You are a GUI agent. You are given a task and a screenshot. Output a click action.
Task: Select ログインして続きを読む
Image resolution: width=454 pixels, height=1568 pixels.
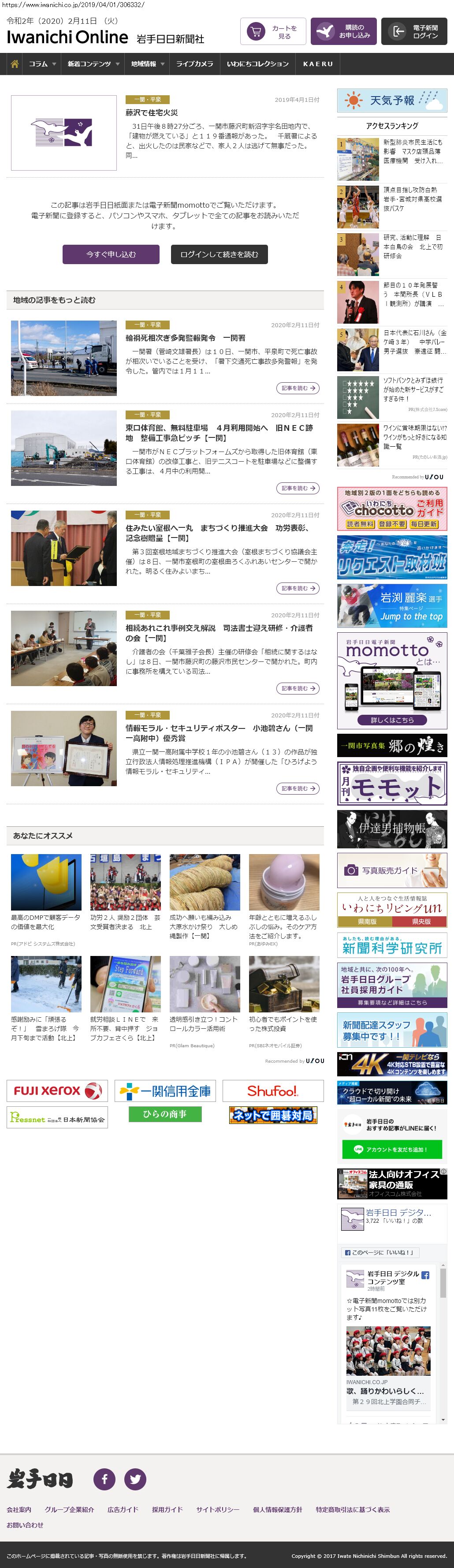pos(219,254)
